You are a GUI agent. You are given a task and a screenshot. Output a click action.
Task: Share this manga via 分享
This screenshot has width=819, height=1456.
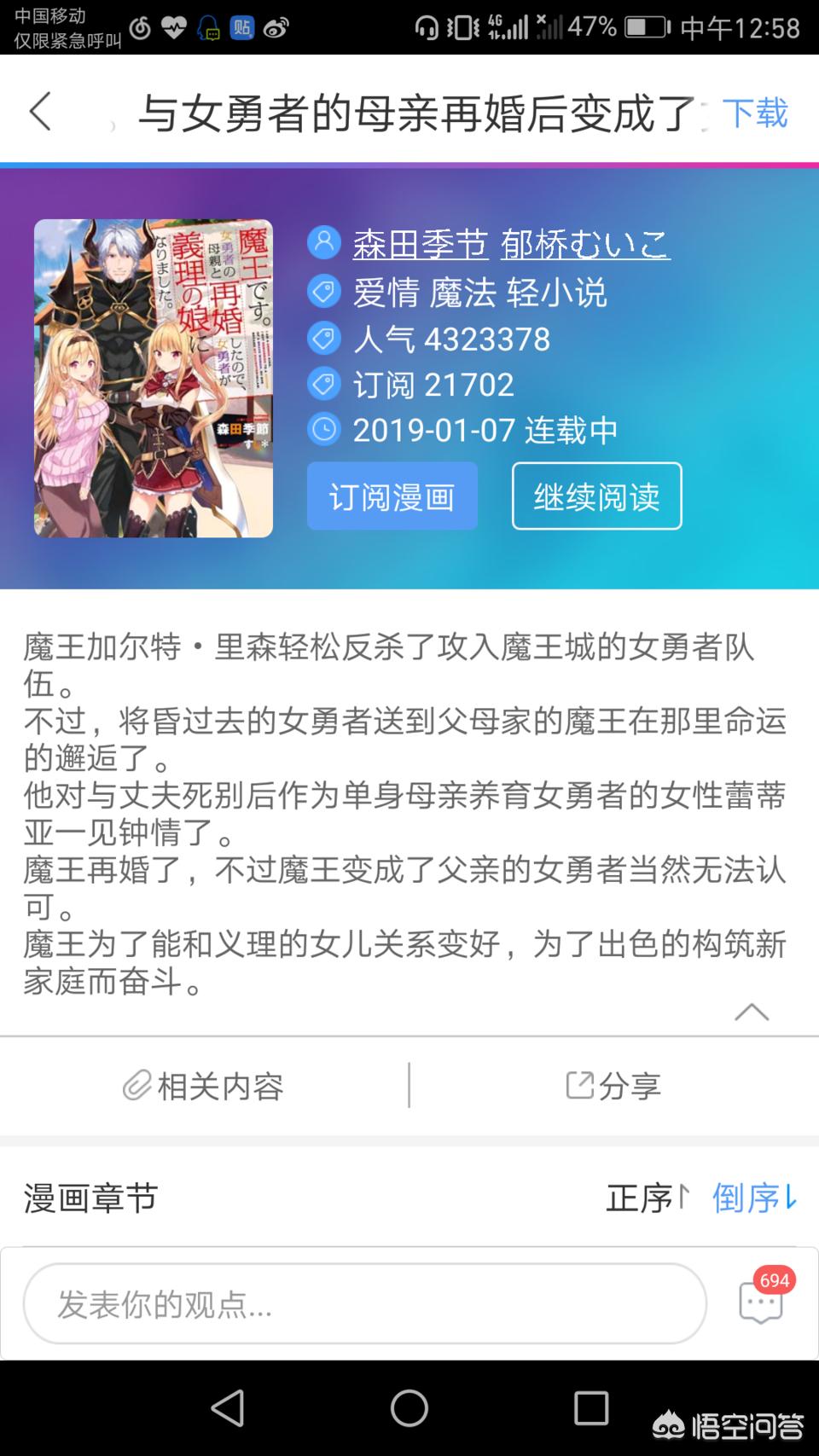click(613, 1086)
